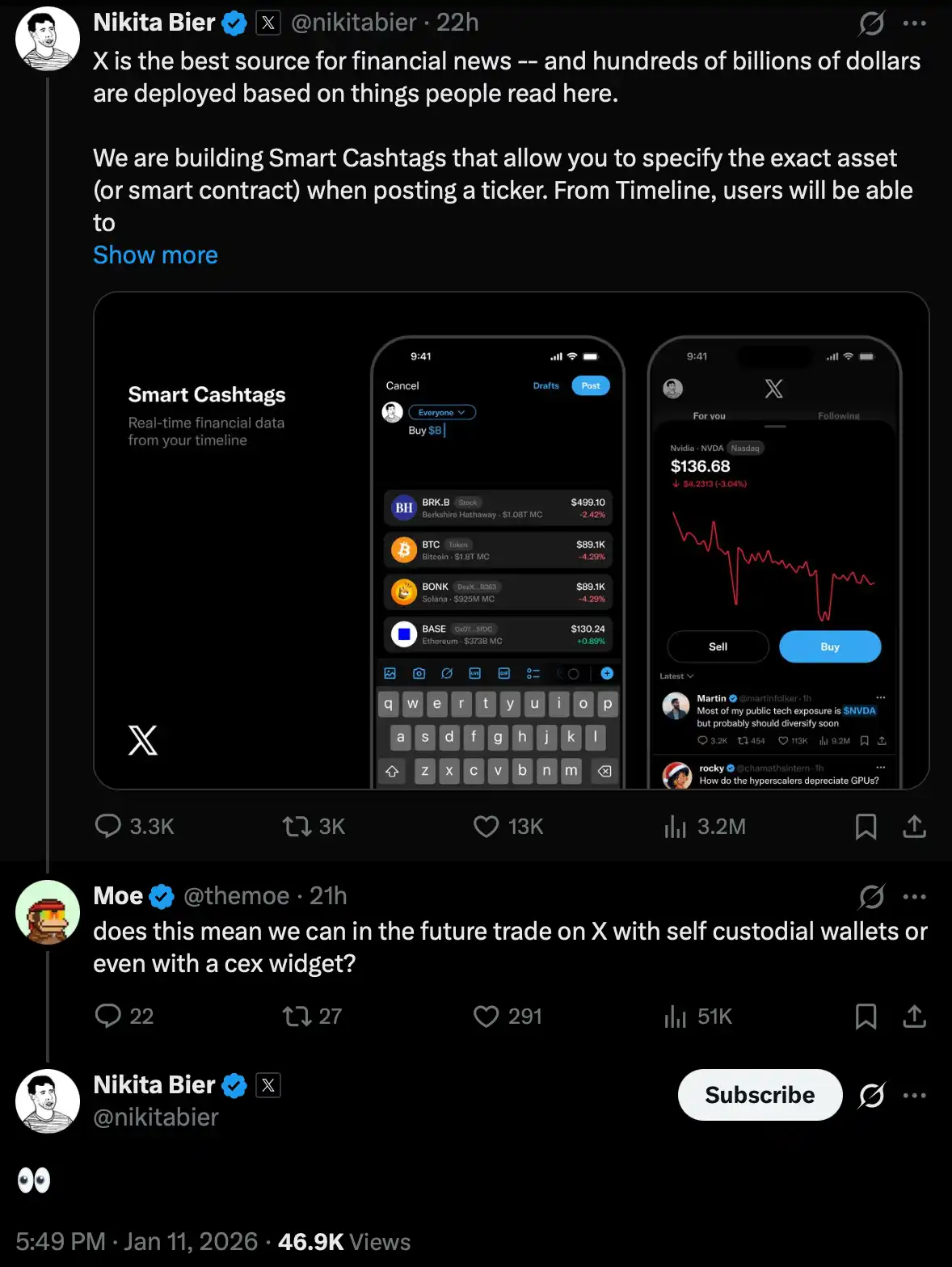Image resolution: width=952 pixels, height=1267 pixels.
Task: Open overflow menu on Nikita's top post
Action: click(914, 23)
